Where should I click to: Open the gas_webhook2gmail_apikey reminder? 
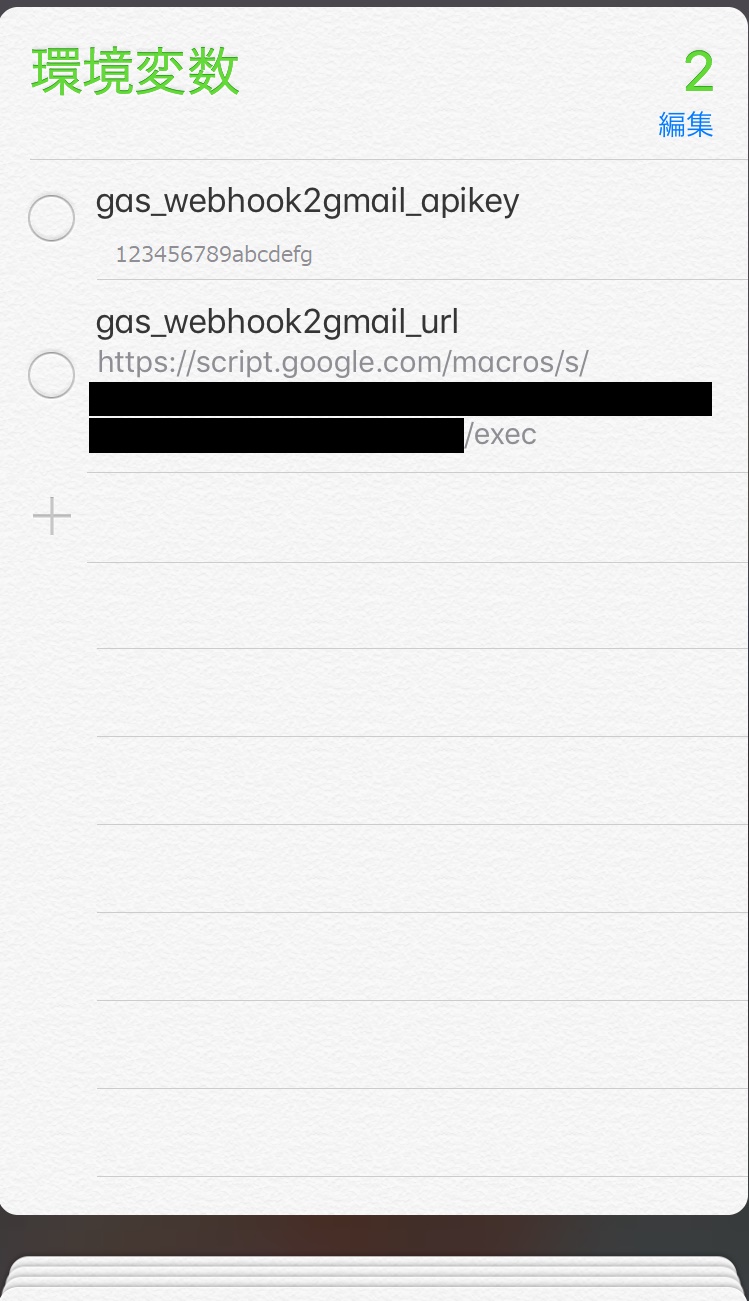click(307, 202)
